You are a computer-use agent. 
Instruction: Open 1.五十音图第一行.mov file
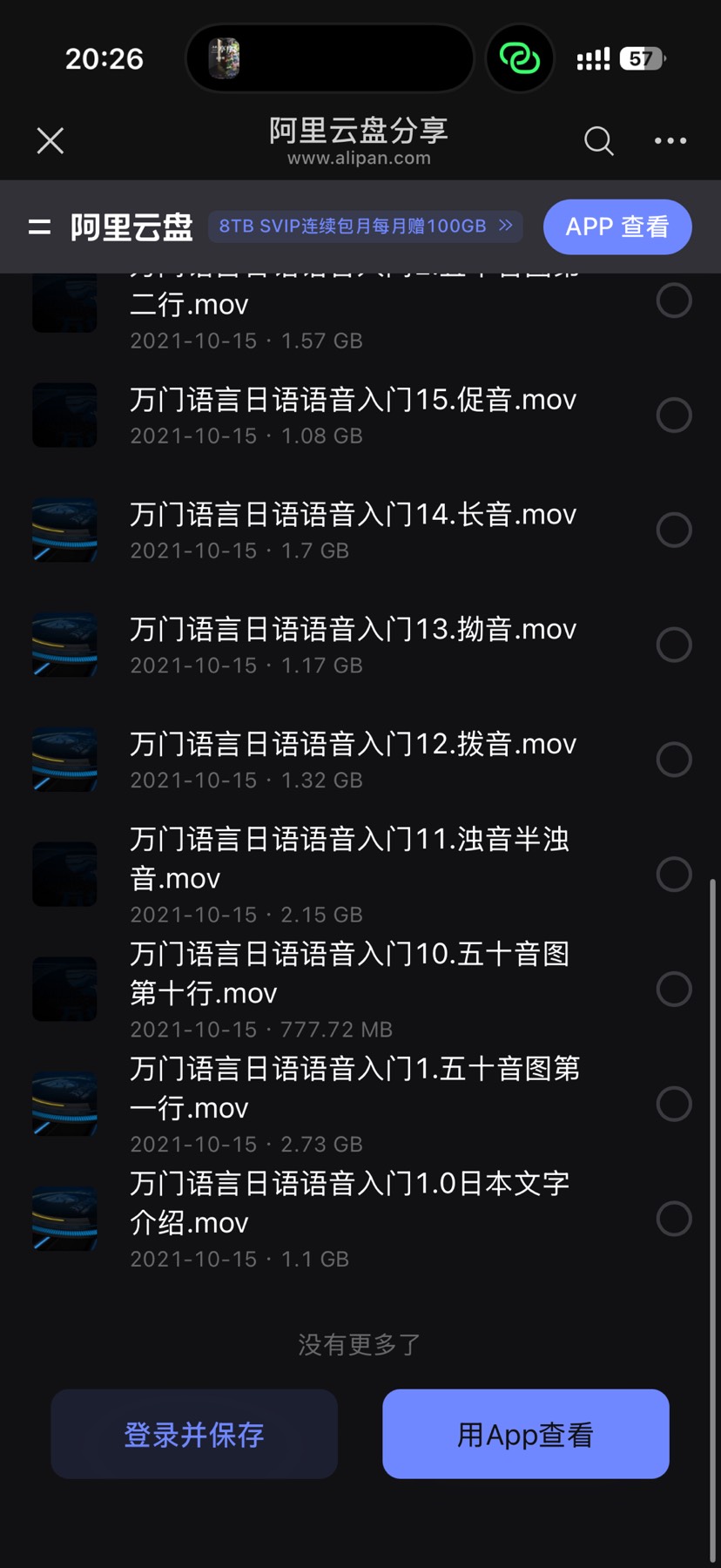pos(354,1104)
